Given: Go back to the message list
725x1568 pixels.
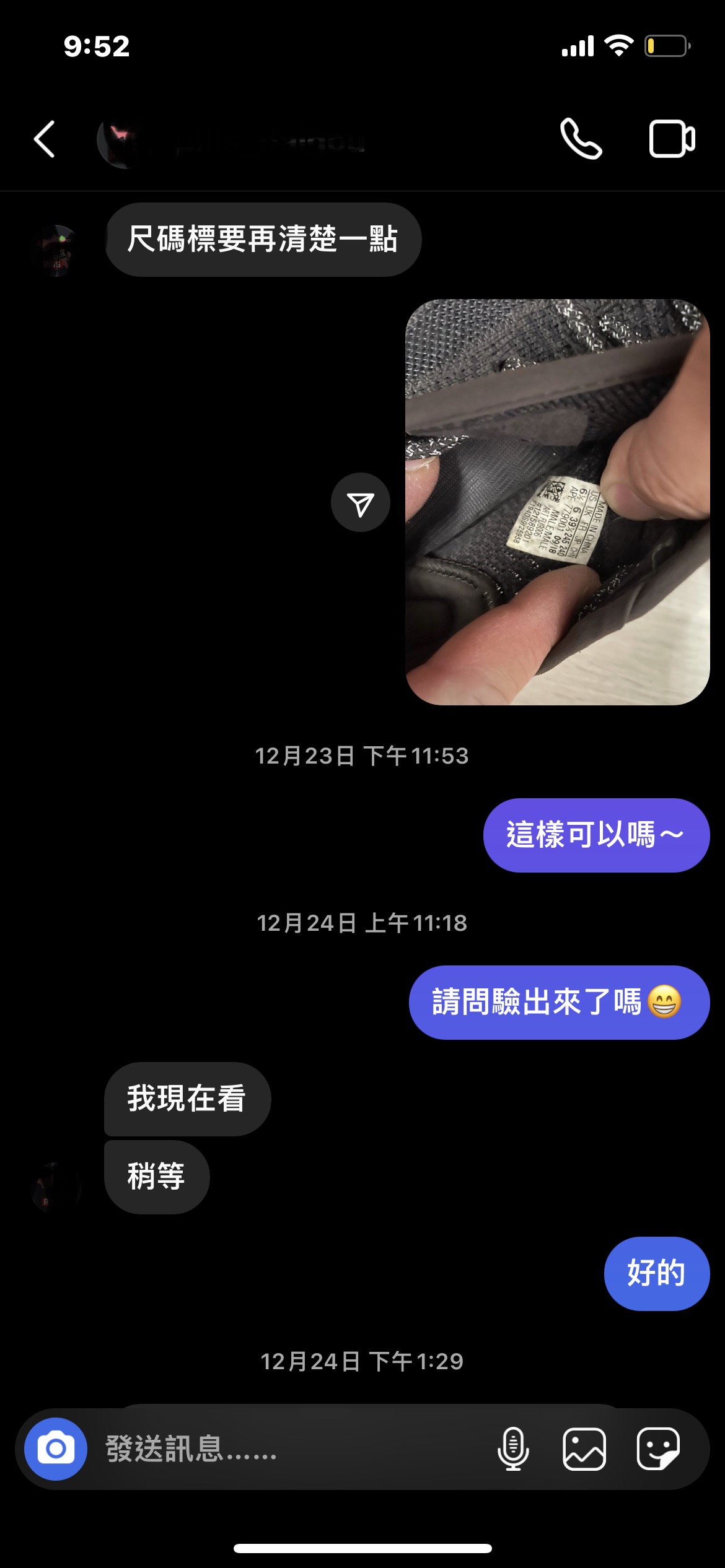Looking at the screenshot, I should pyautogui.click(x=45, y=139).
